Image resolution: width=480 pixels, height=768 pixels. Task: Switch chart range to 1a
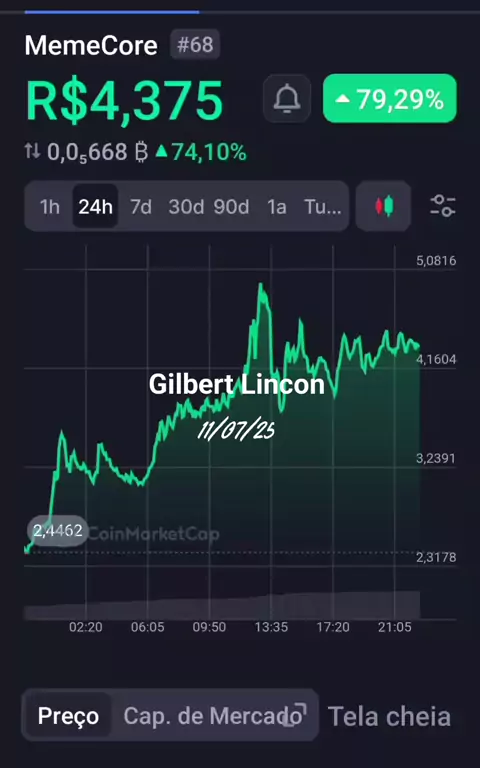click(276, 207)
